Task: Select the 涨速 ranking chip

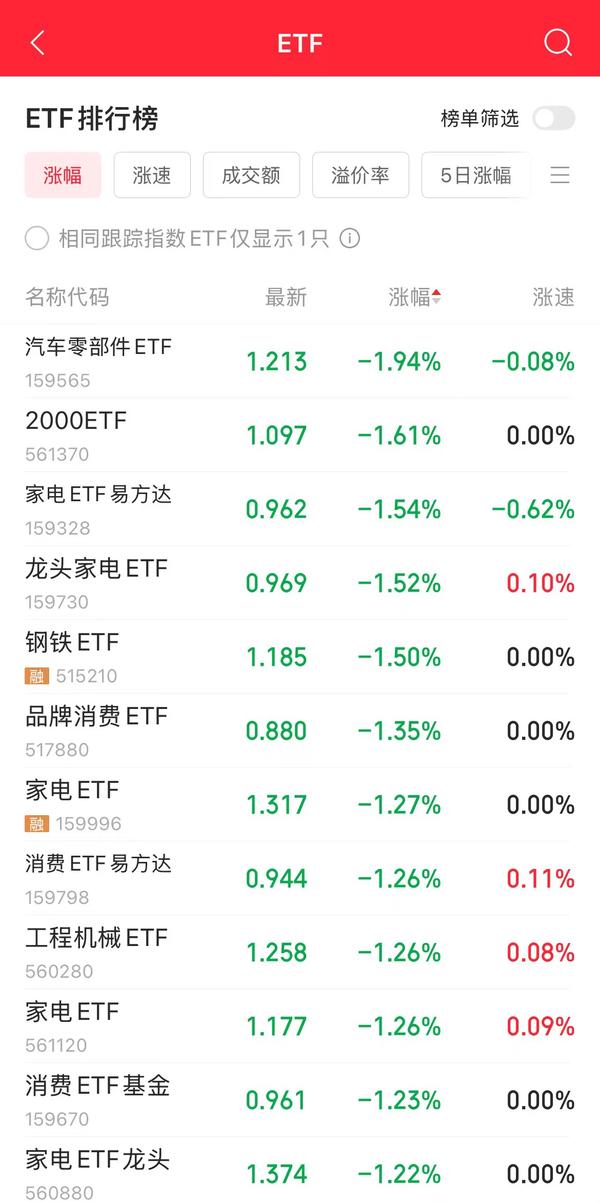Action: (x=152, y=176)
